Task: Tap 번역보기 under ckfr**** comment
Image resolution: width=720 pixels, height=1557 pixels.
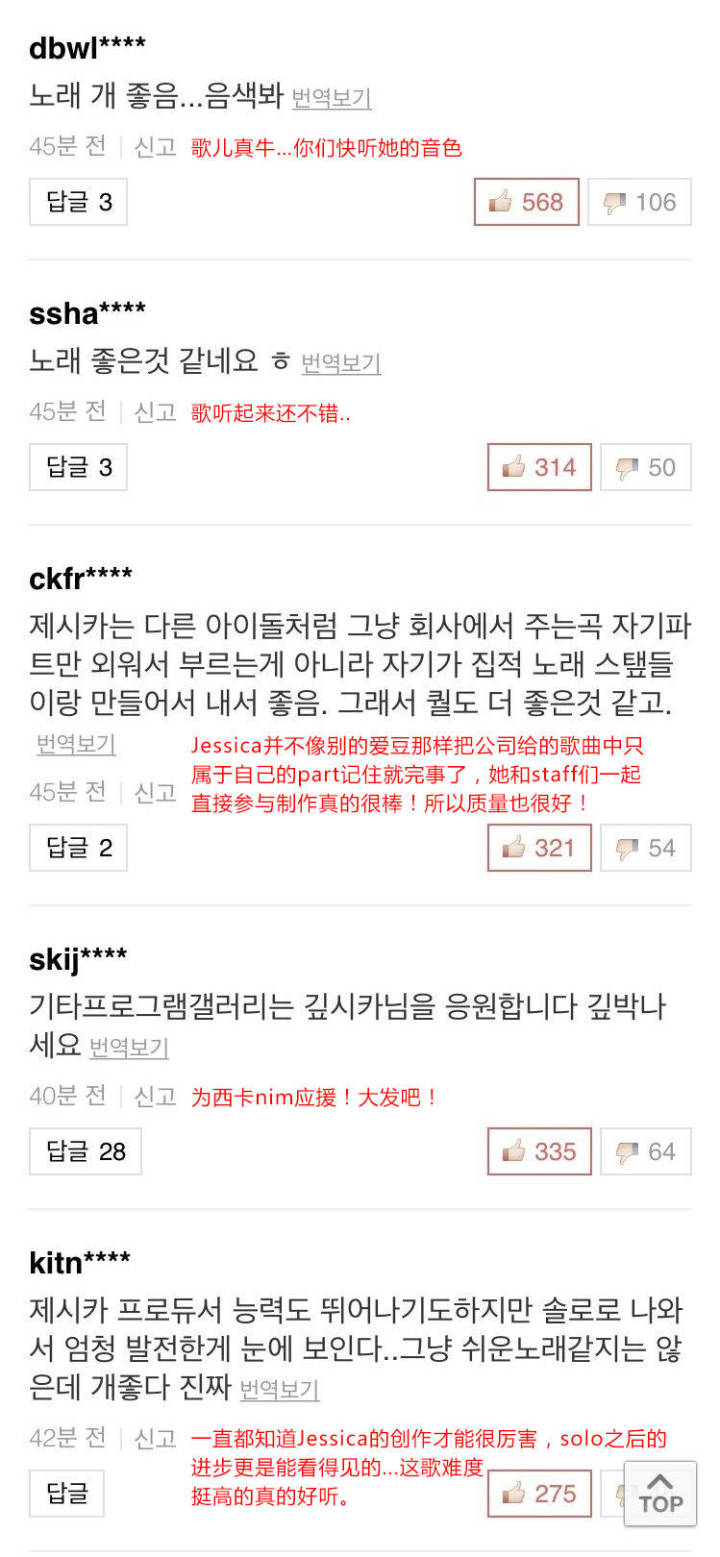Action: [x=76, y=744]
